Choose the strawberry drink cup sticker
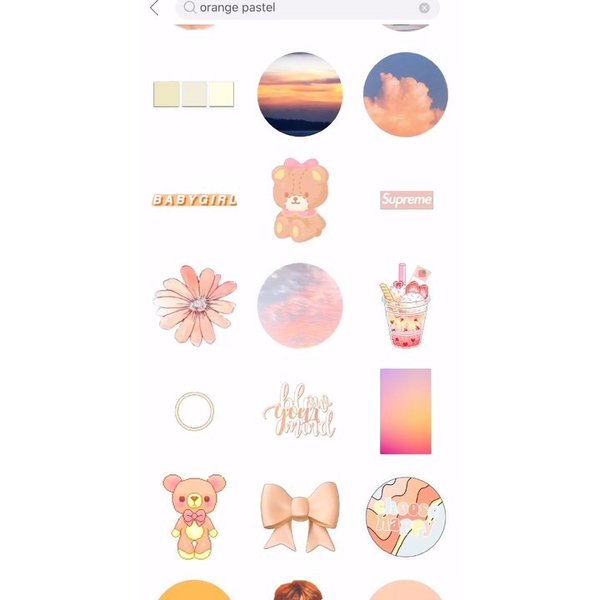The height and width of the screenshot is (600, 600). pos(405,305)
